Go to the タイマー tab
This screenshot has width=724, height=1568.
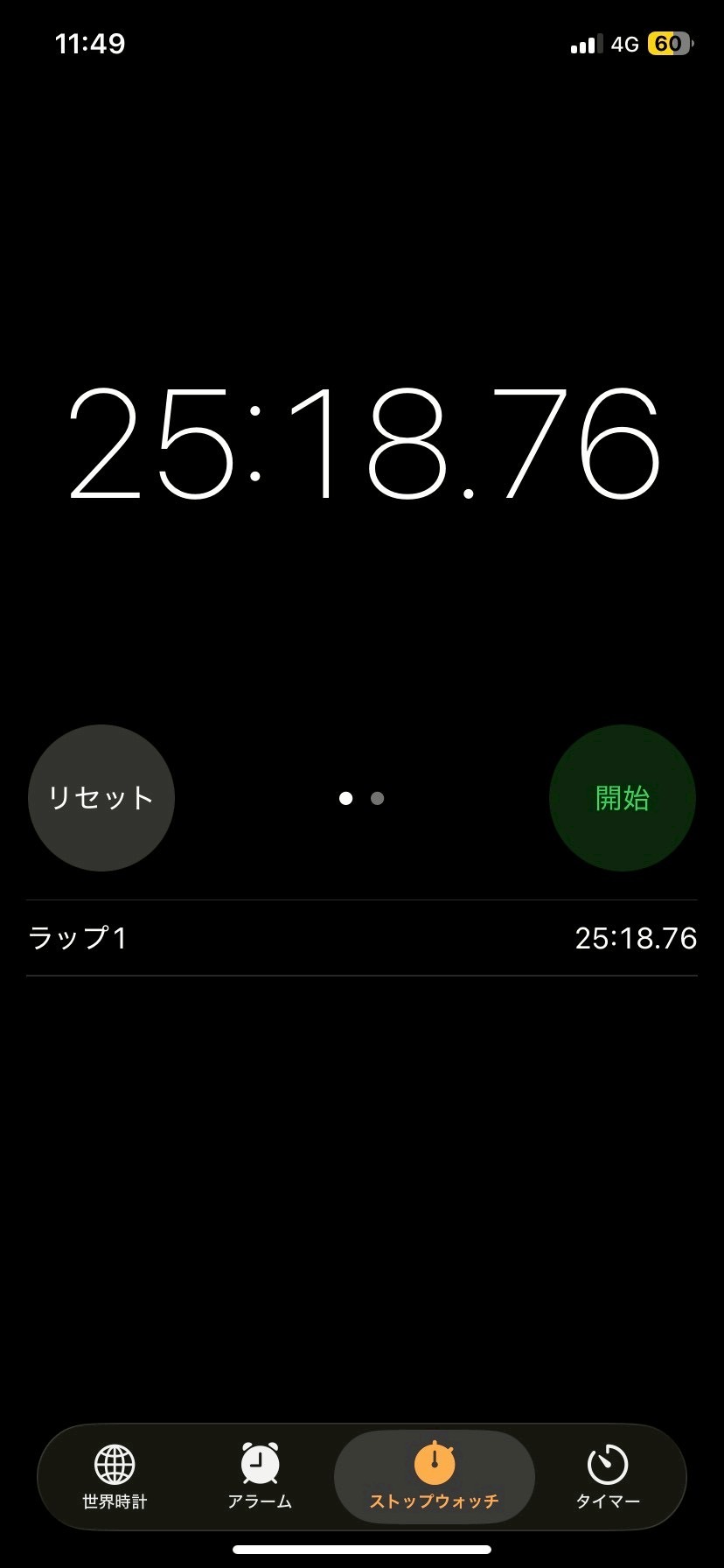click(608, 1477)
